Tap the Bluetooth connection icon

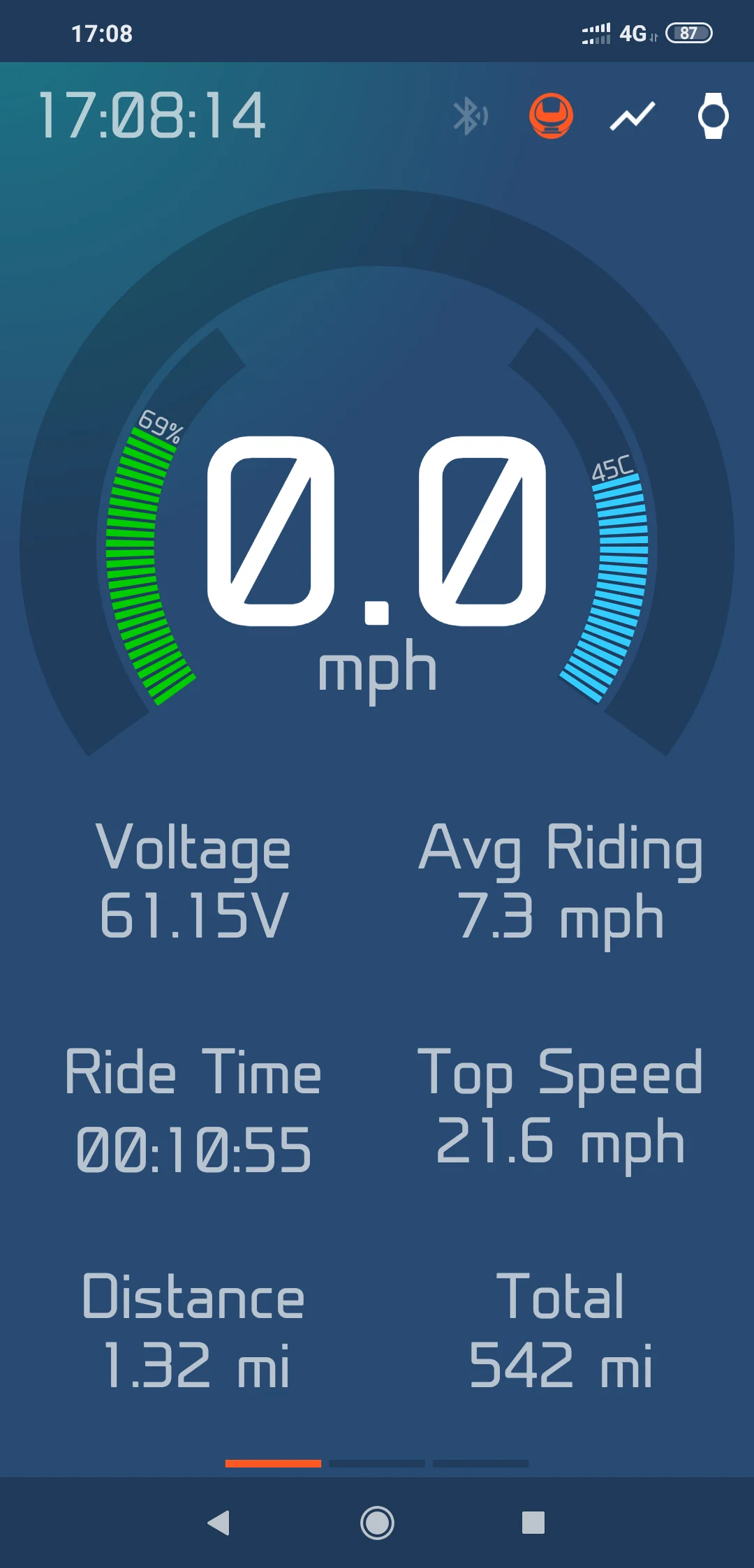pos(470,116)
